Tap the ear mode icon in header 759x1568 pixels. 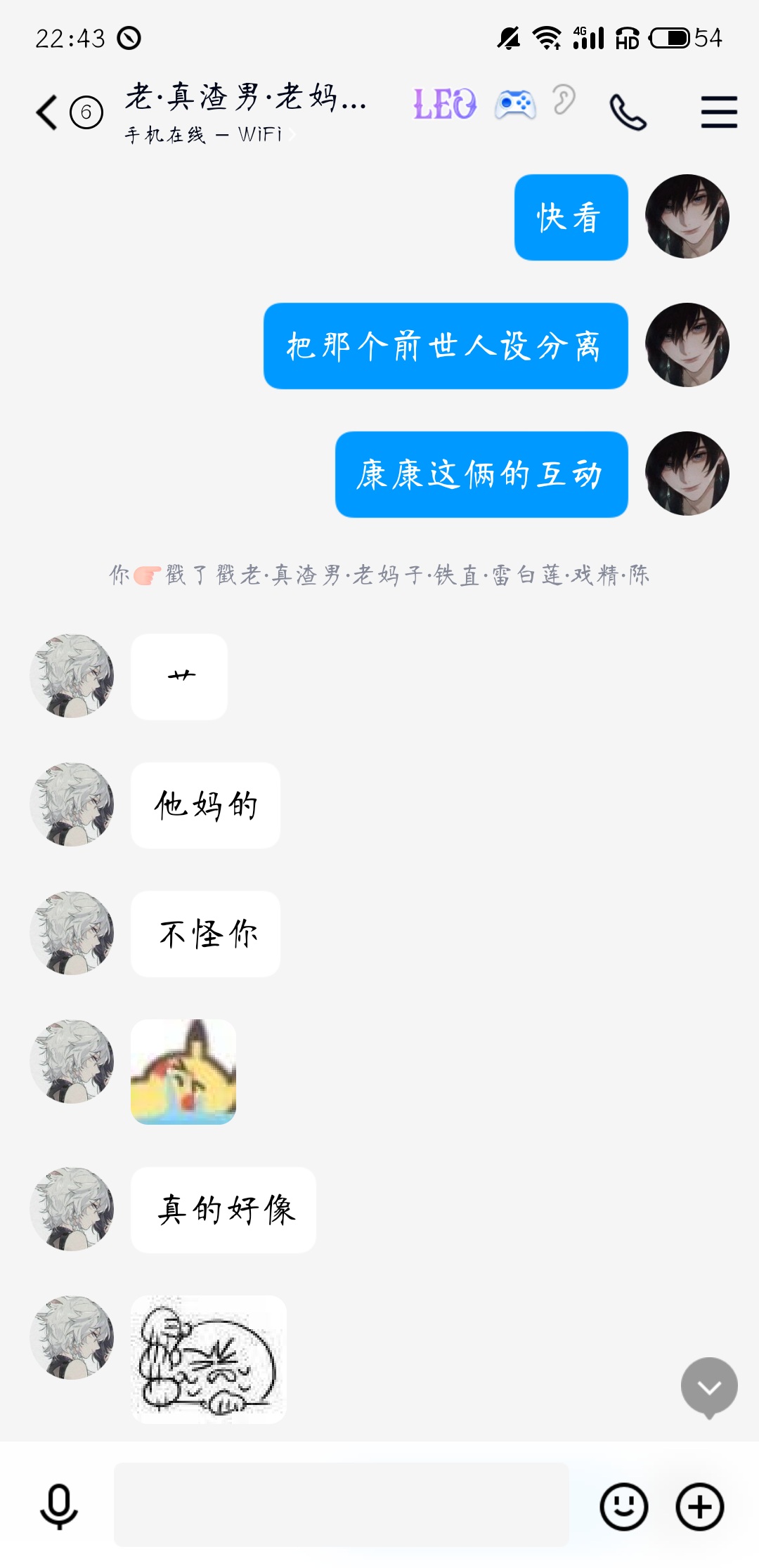(x=563, y=100)
